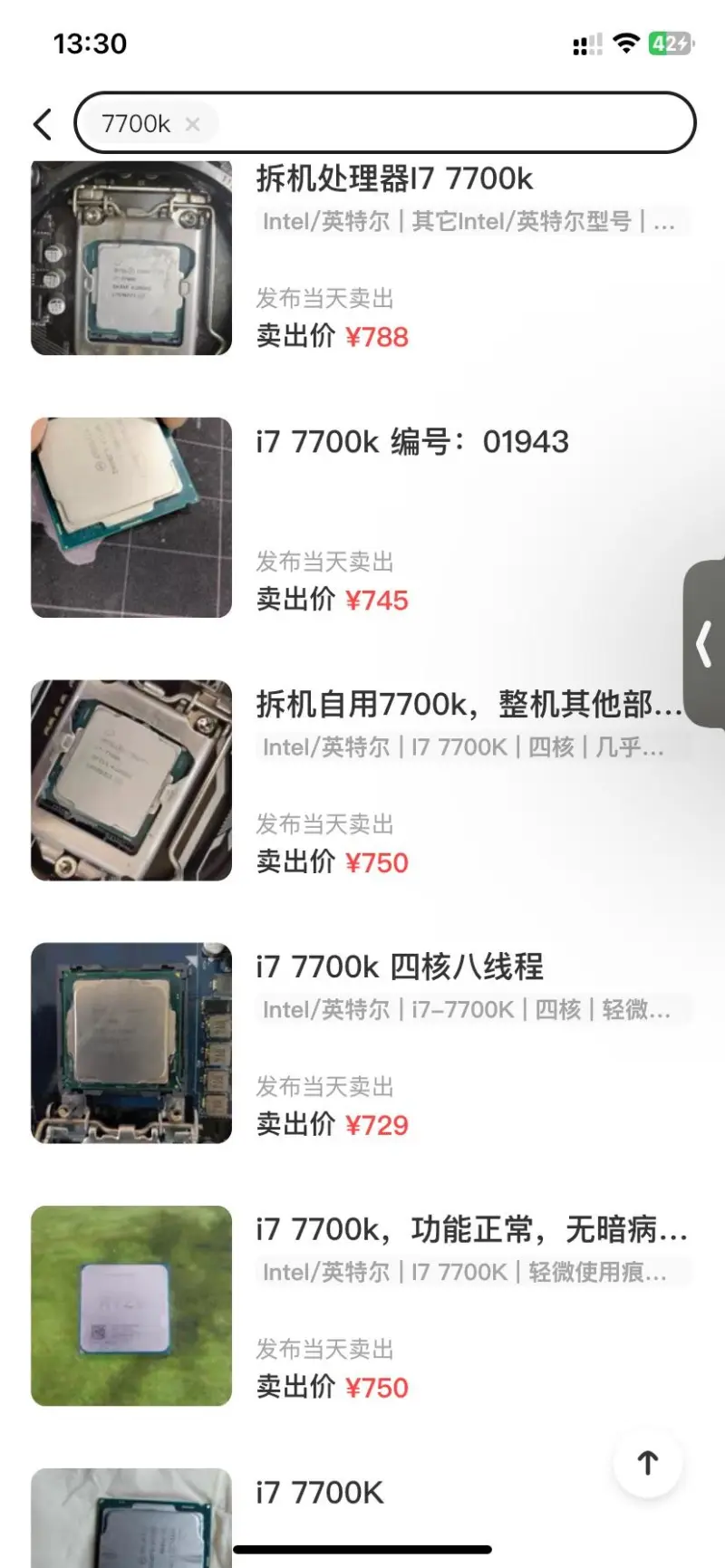Jump back to top with arrow button
Image resolution: width=725 pixels, height=1568 pixels.
(x=647, y=1463)
